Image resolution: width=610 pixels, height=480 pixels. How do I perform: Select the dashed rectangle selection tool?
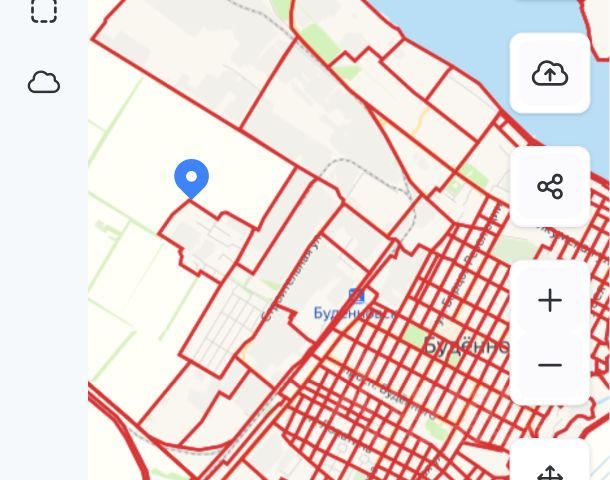[44, 10]
